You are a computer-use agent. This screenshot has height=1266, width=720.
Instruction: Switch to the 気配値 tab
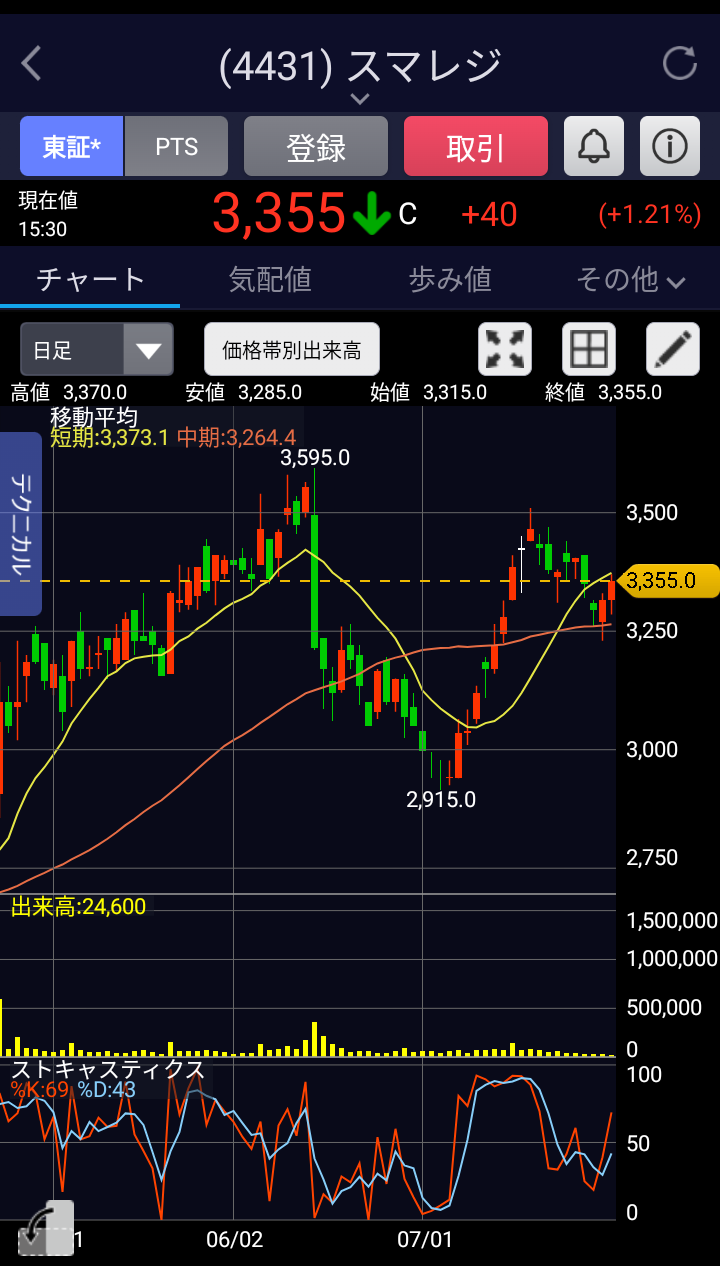[x=270, y=279]
